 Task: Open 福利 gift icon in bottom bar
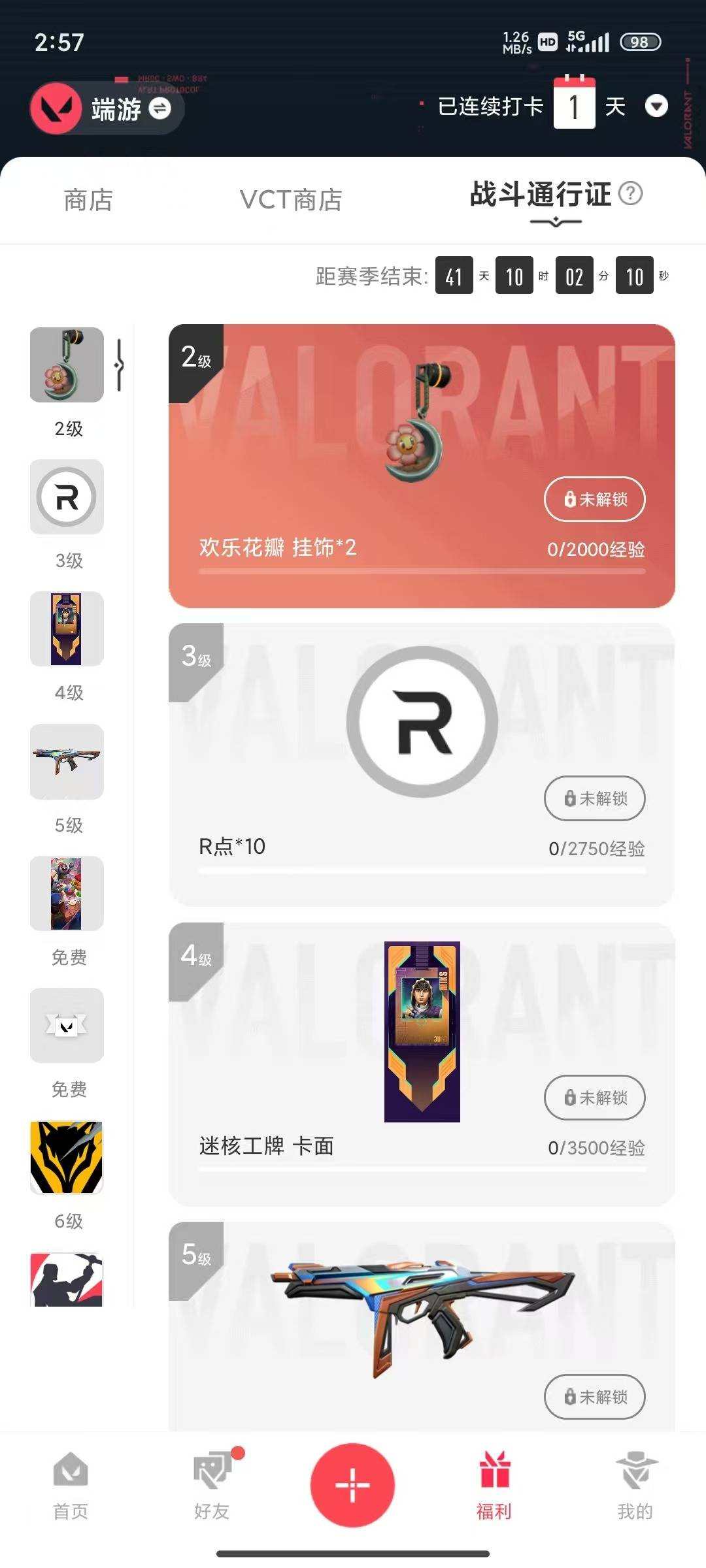click(x=494, y=1483)
